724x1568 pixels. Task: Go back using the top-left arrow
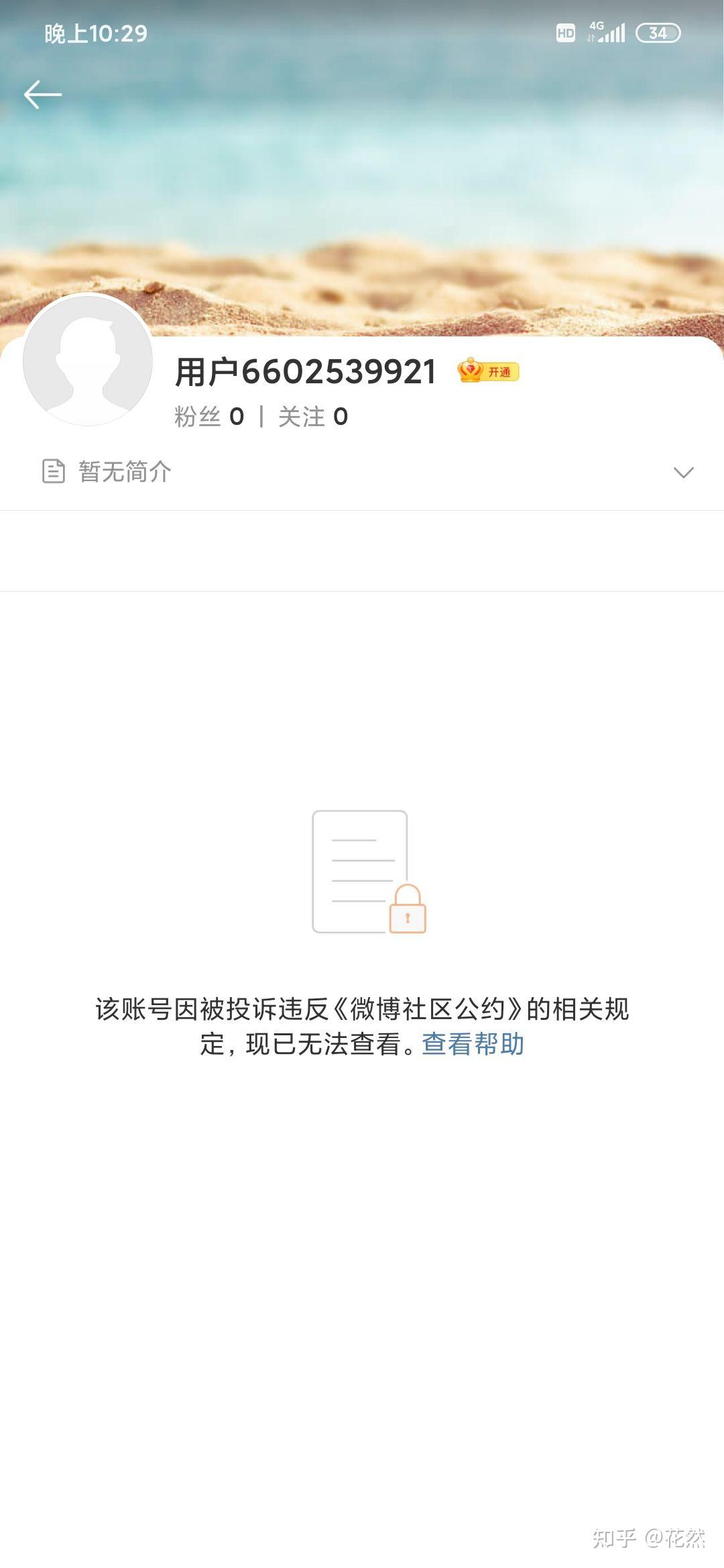43,94
